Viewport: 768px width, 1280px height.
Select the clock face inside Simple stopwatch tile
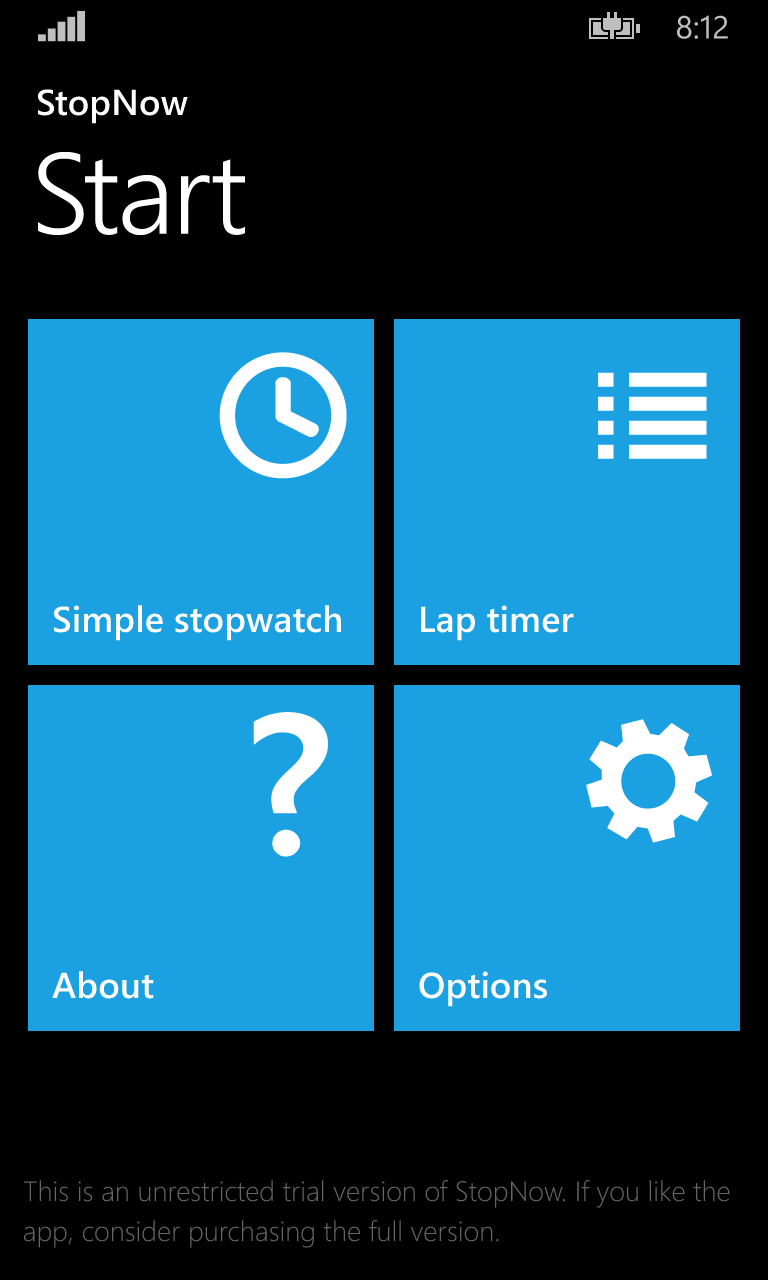click(283, 414)
